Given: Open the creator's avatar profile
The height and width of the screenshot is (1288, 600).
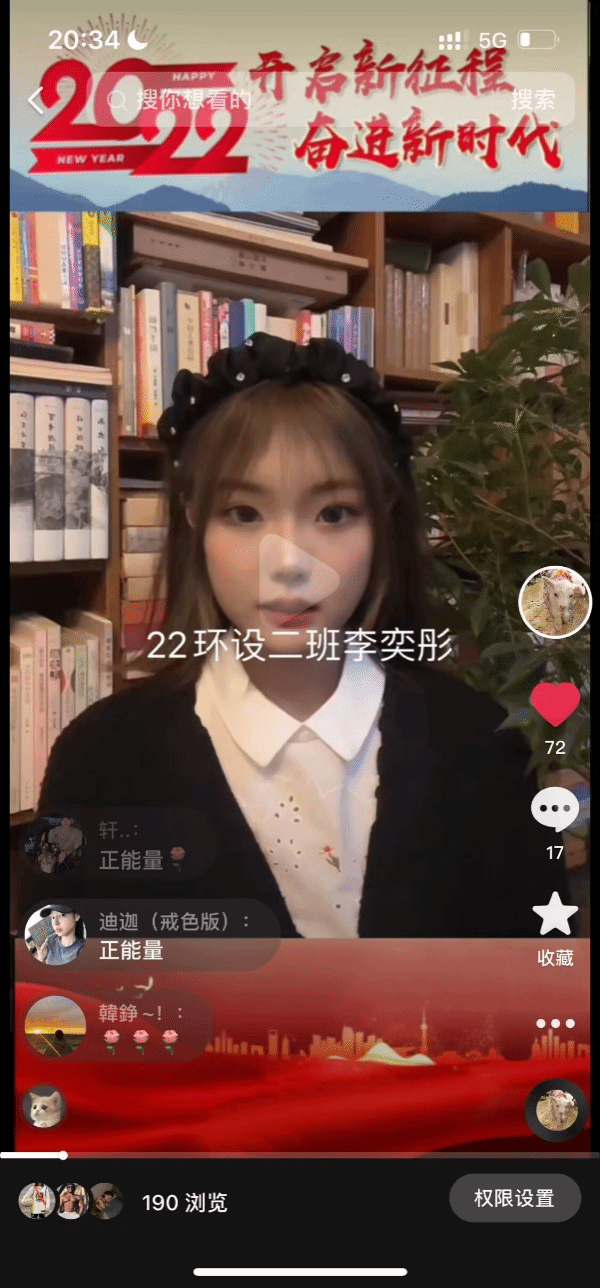Looking at the screenshot, I should click(554, 602).
